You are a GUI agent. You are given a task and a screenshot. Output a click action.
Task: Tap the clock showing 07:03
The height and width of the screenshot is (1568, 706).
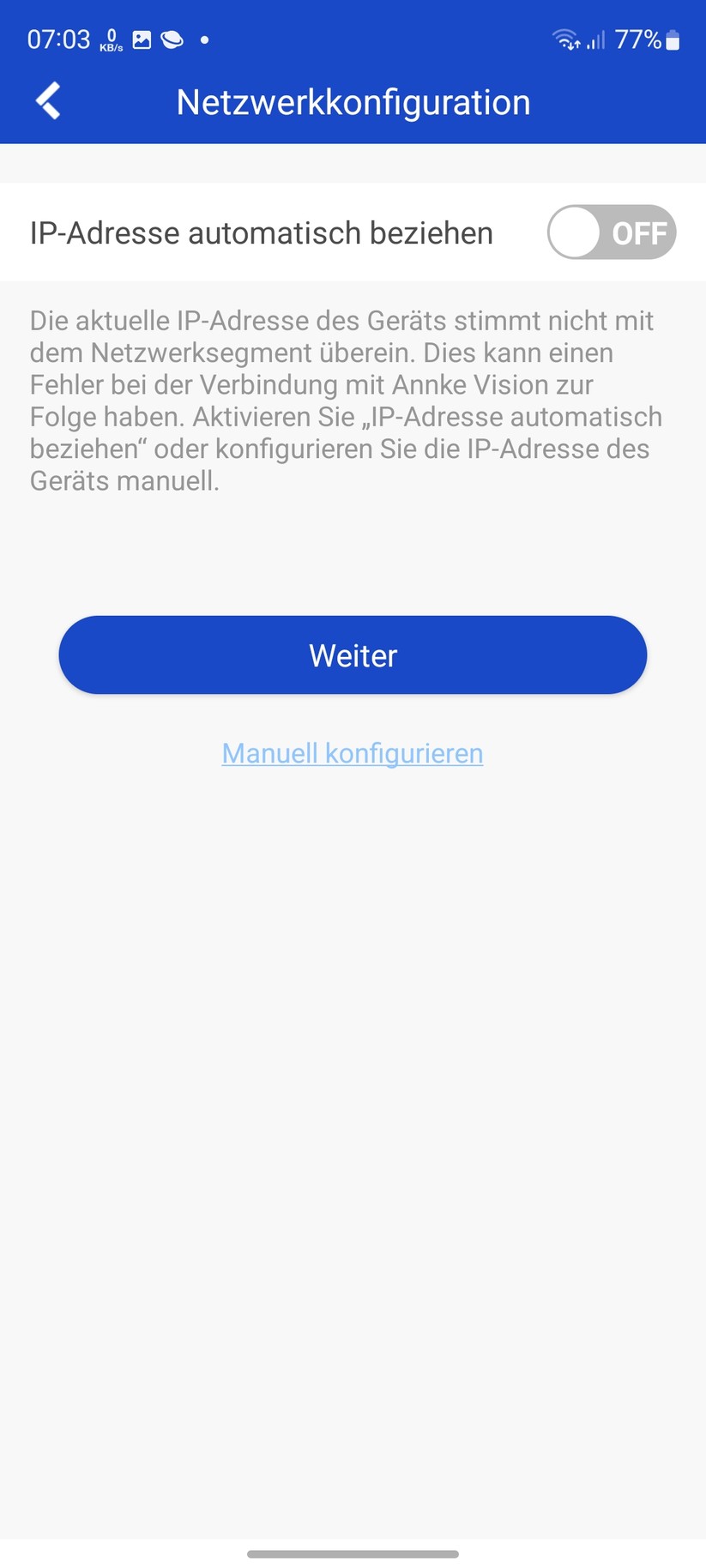click(x=60, y=39)
